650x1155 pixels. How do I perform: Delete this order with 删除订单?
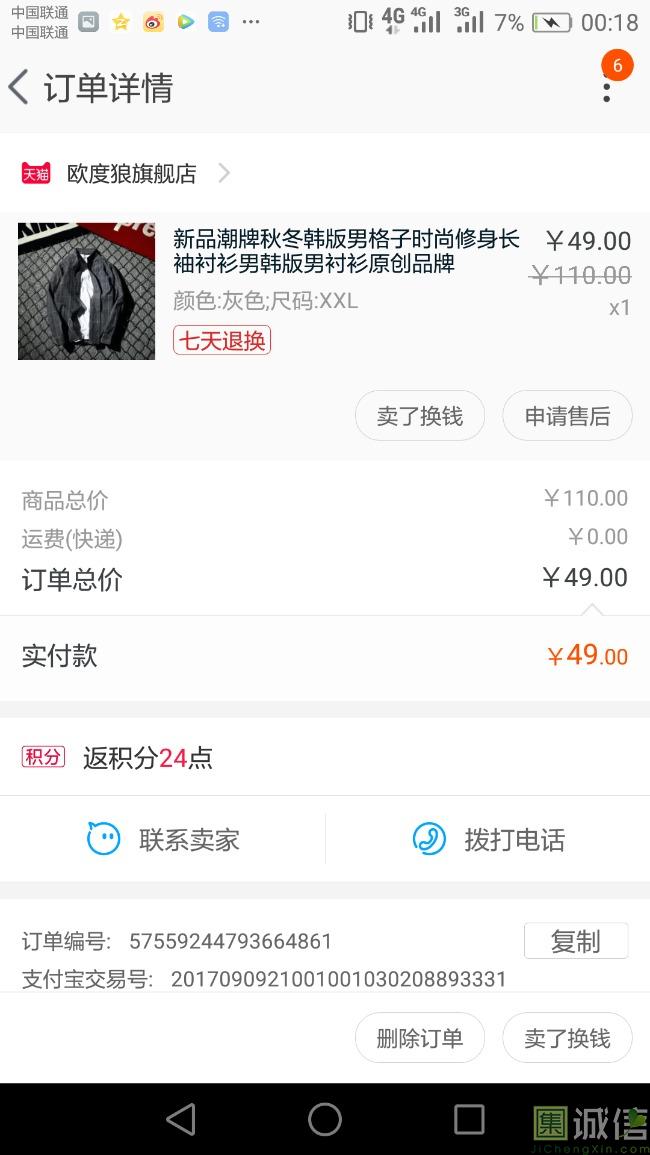point(420,1038)
